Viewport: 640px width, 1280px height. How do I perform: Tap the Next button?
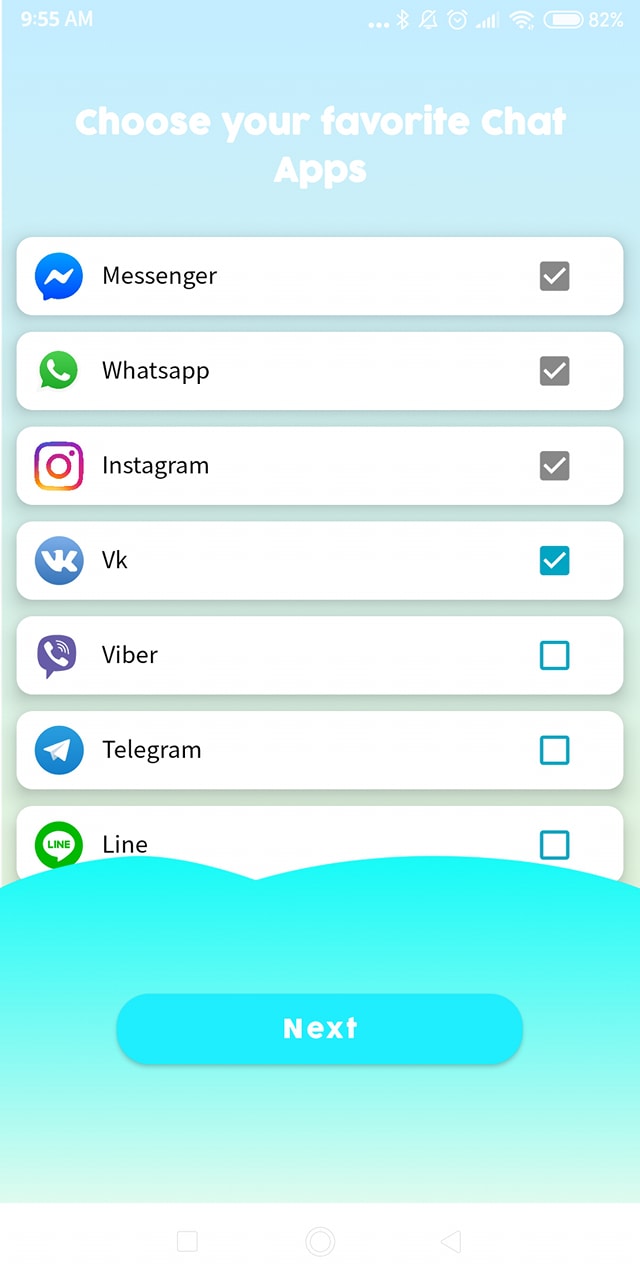320,1028
